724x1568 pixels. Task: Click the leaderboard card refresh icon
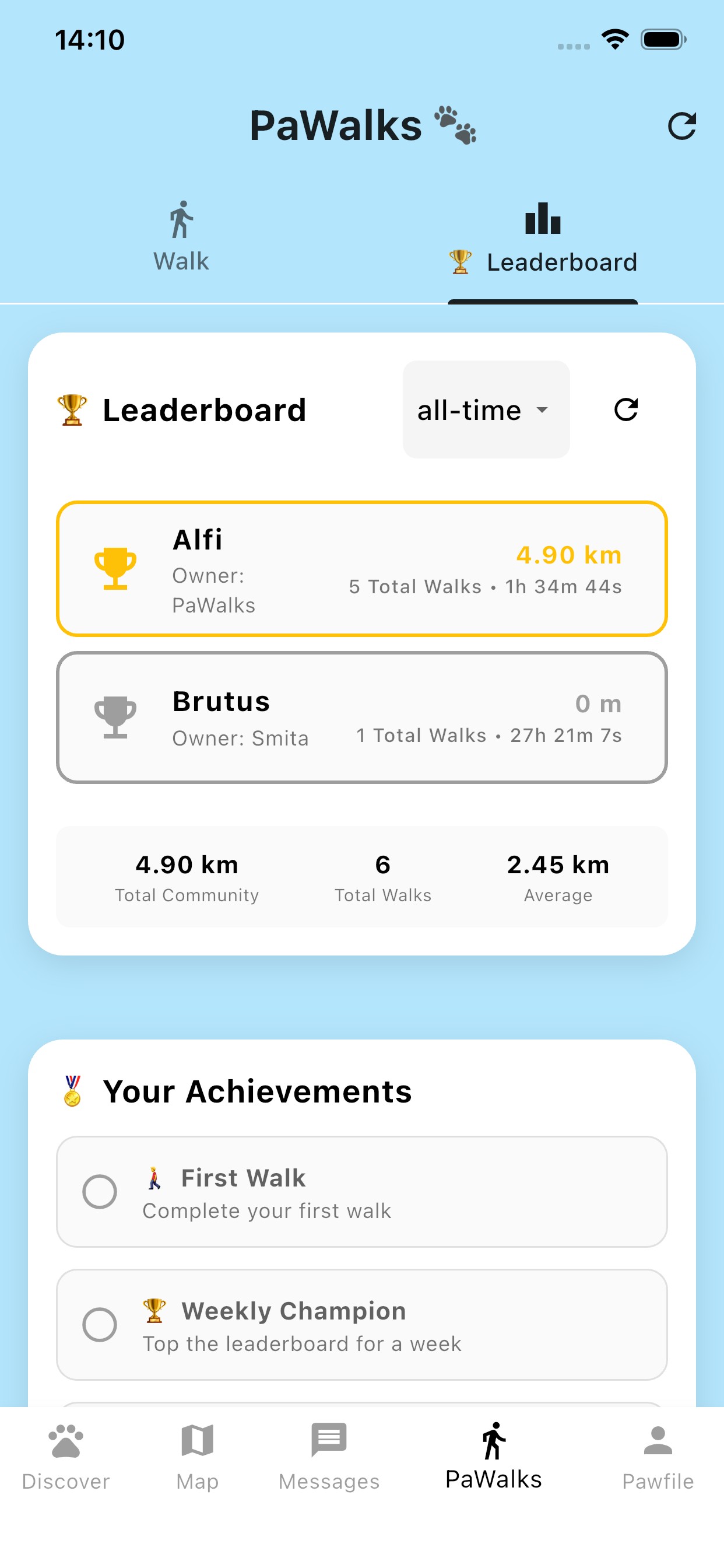coord(626,410)
